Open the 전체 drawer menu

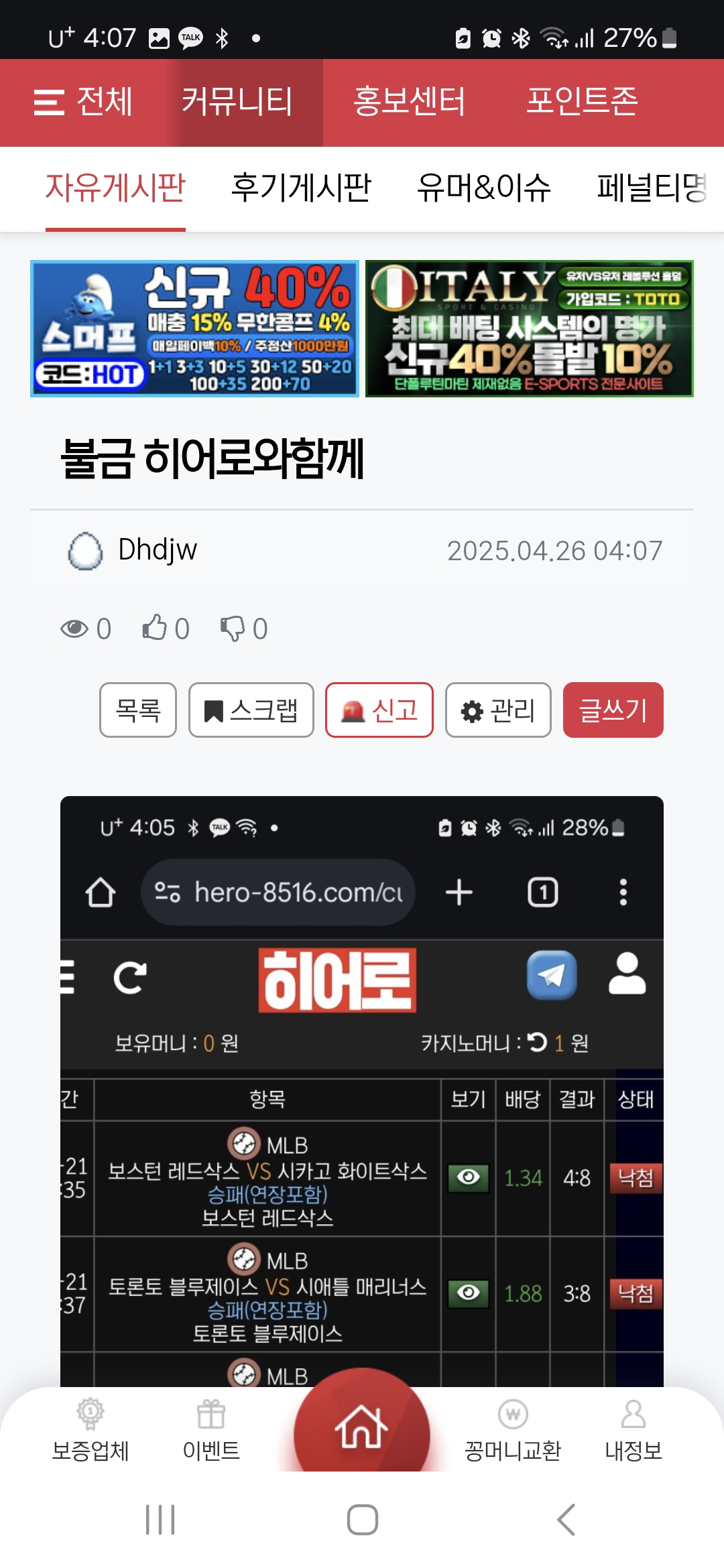[x=83, y=103]
